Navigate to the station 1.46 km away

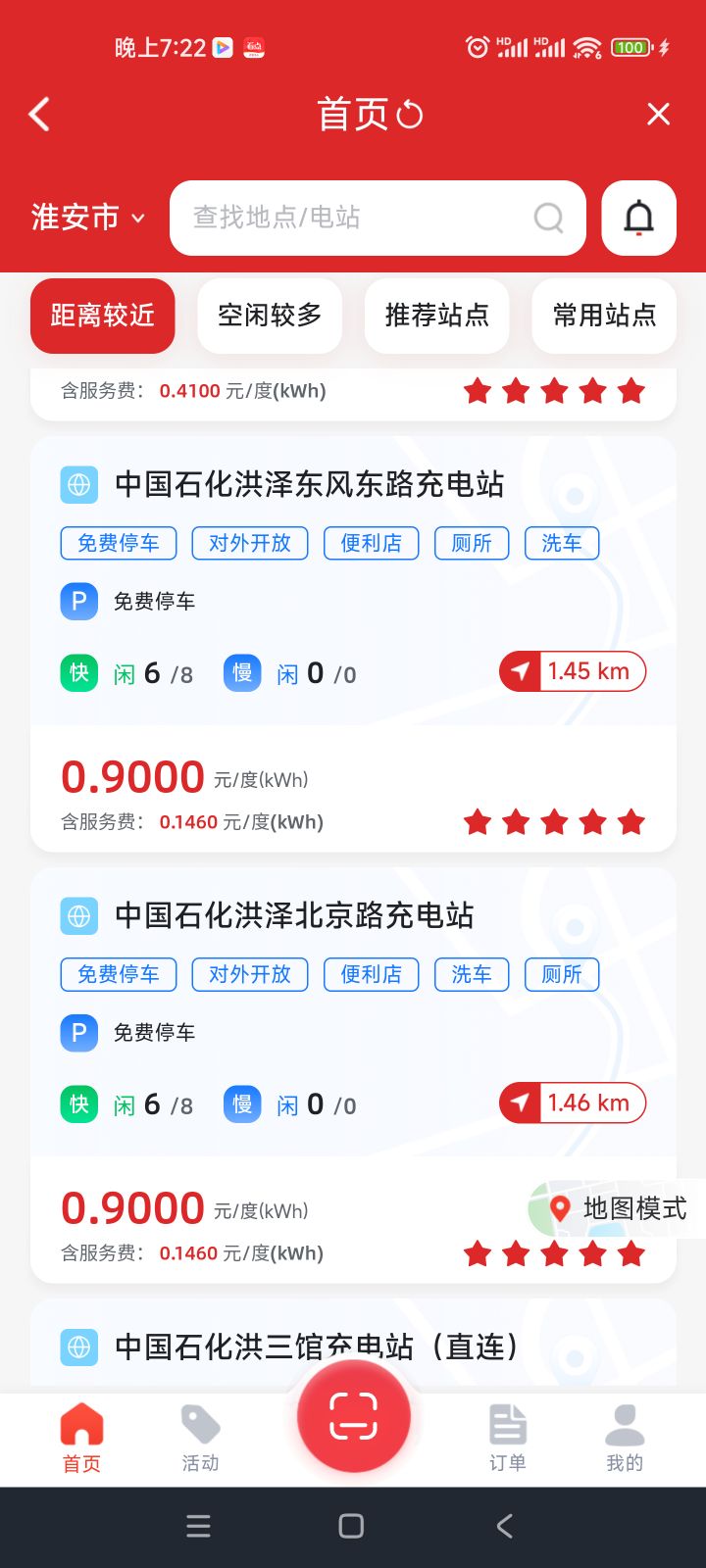coord(573,1102)
